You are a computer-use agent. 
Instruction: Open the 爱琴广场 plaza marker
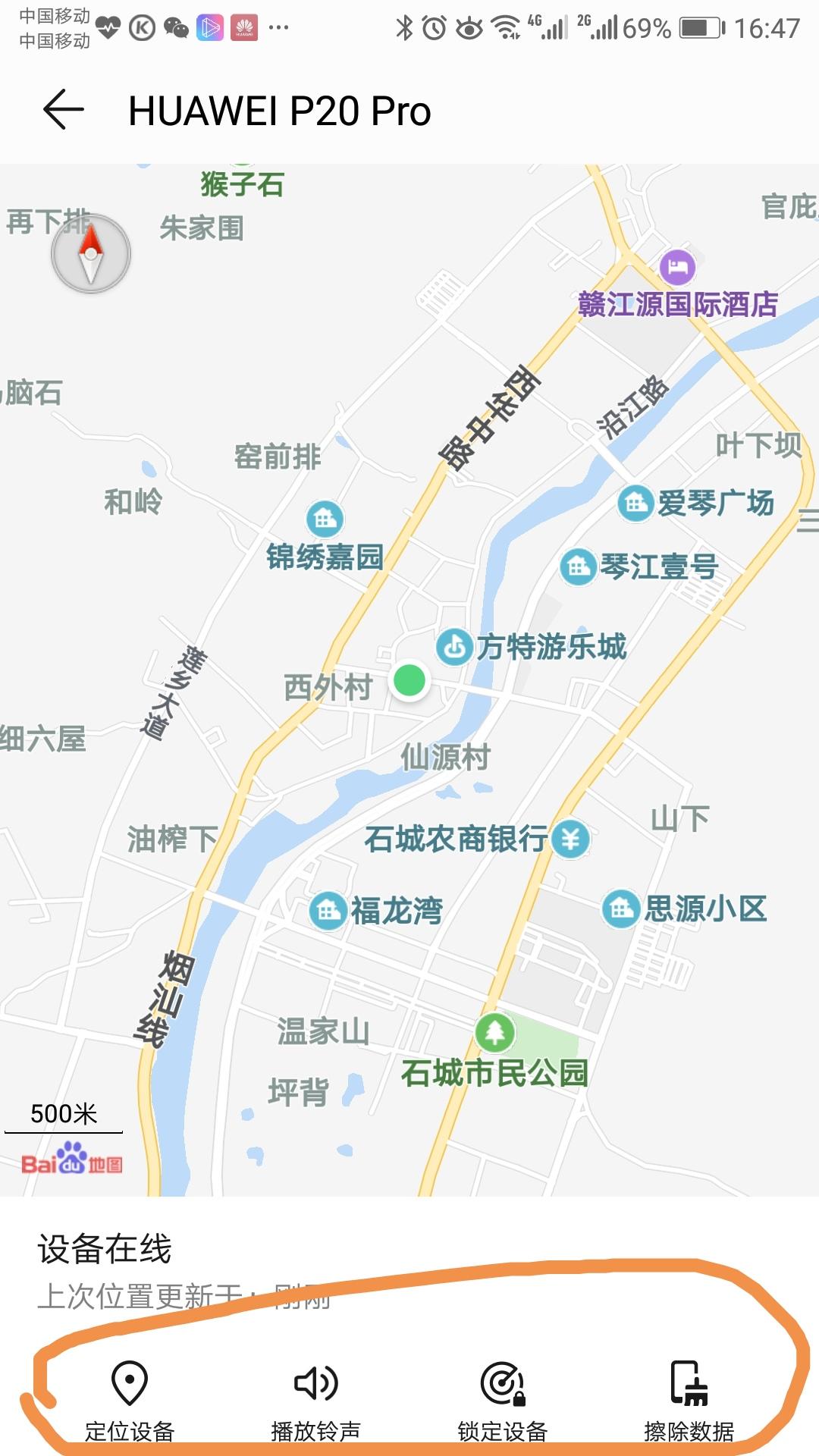[x=636, y=501]
